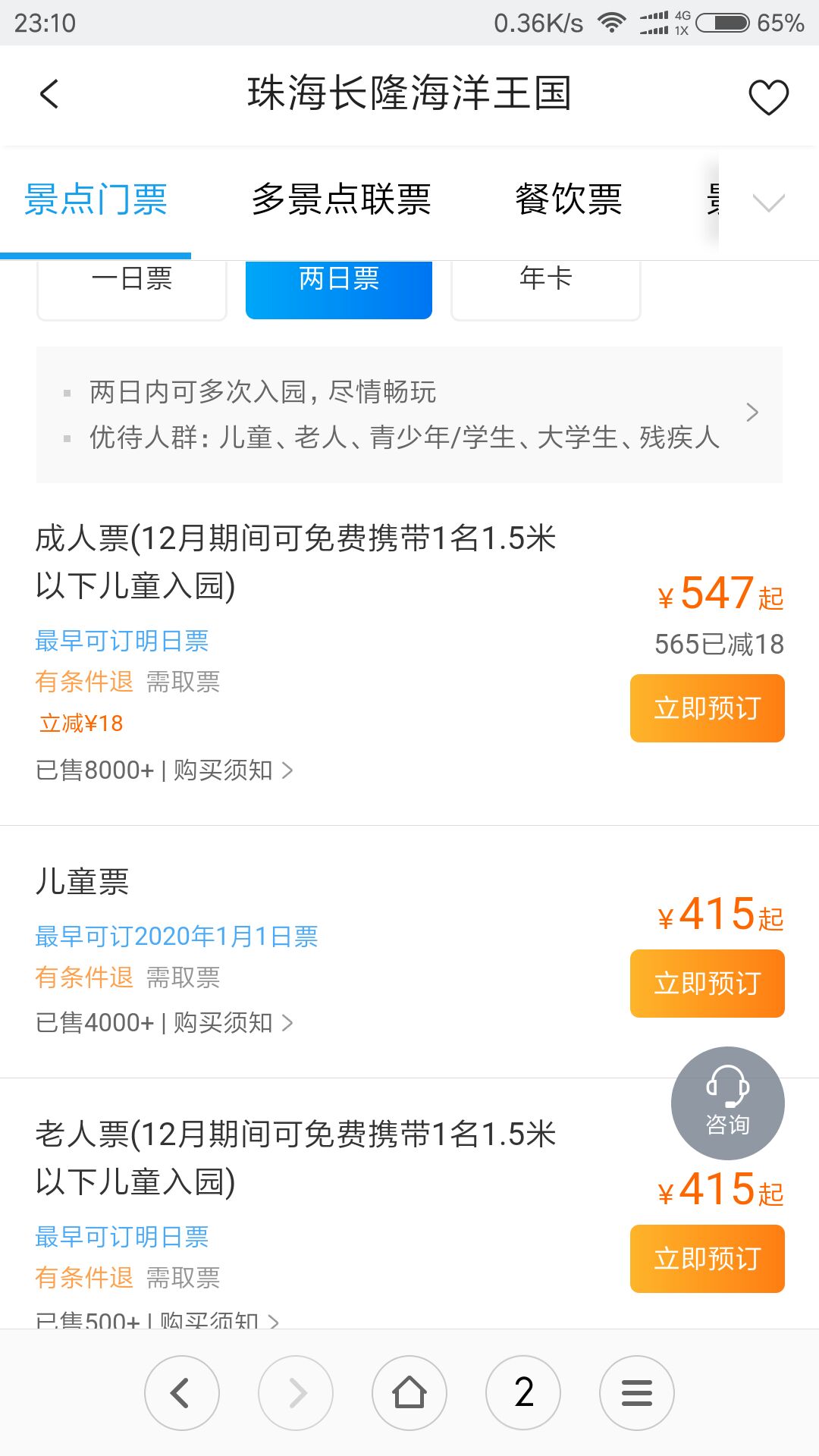This screenshot has height=1456, width=819.
Task: Switch to the 餐饮票 tab
Action: pos(569,200)
